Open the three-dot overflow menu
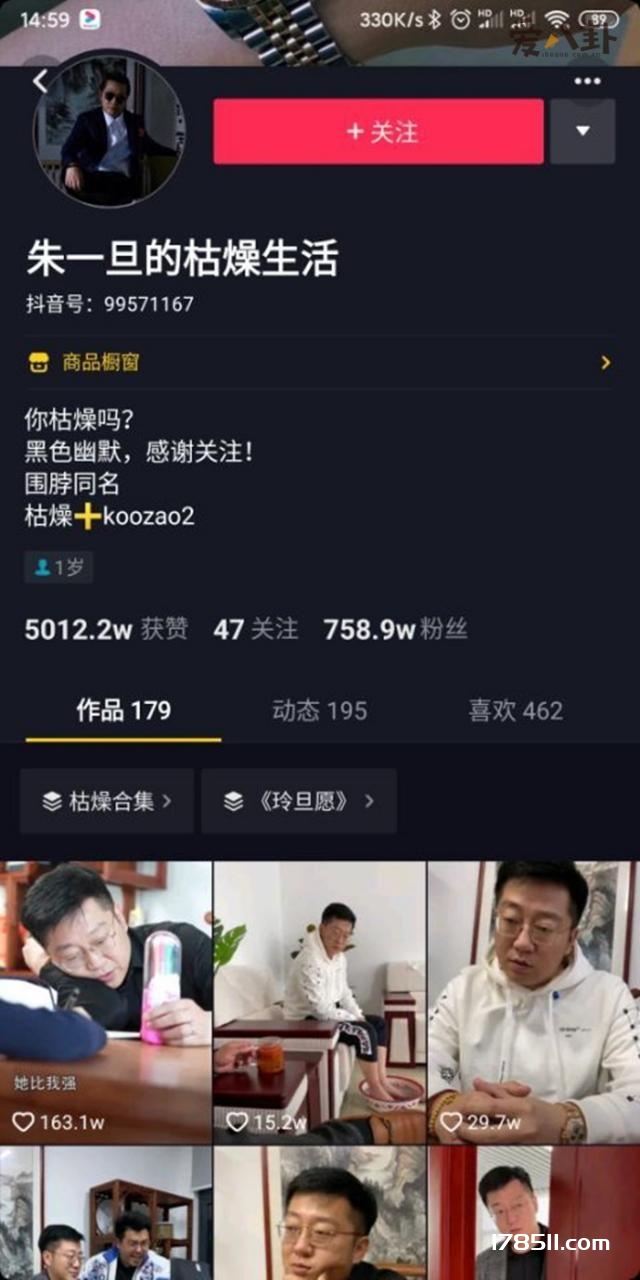The width and height of the screenshot is (640, 1280). pos(587,82)
